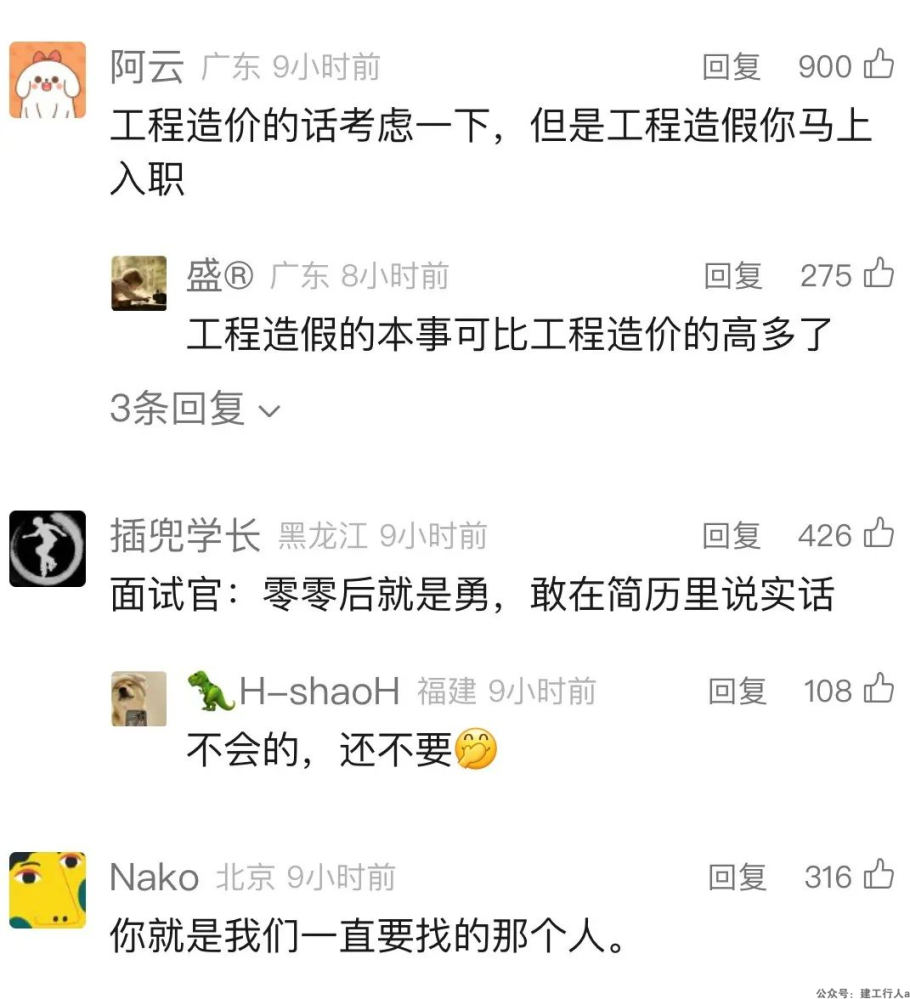View H-shaoH's profile from avatar
Screen dimensions: 910x999
point(139,698)
